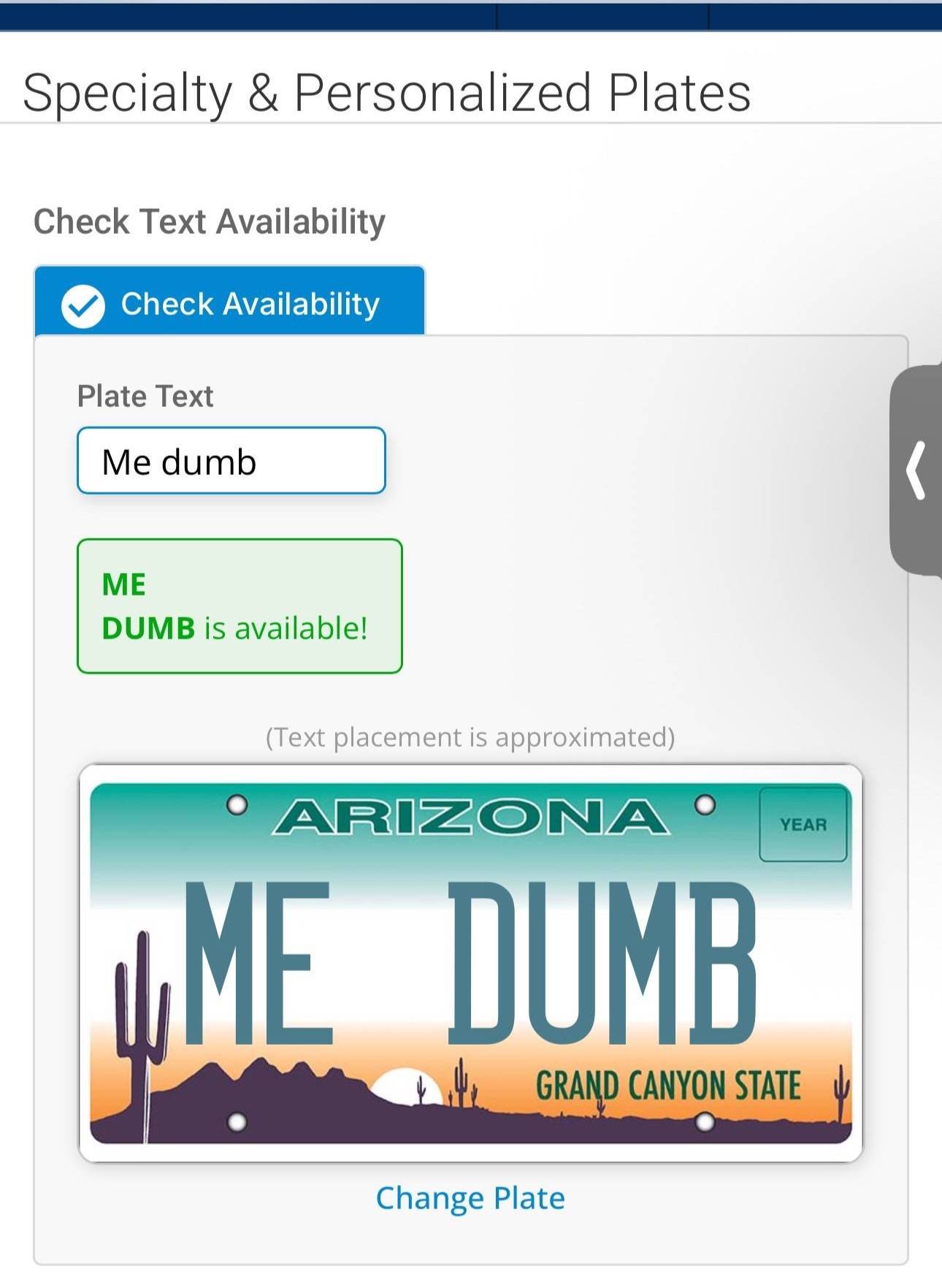Open the Change Plate link
The height and width of the screenshot is (1288, 942).
tap(470, 1198)
